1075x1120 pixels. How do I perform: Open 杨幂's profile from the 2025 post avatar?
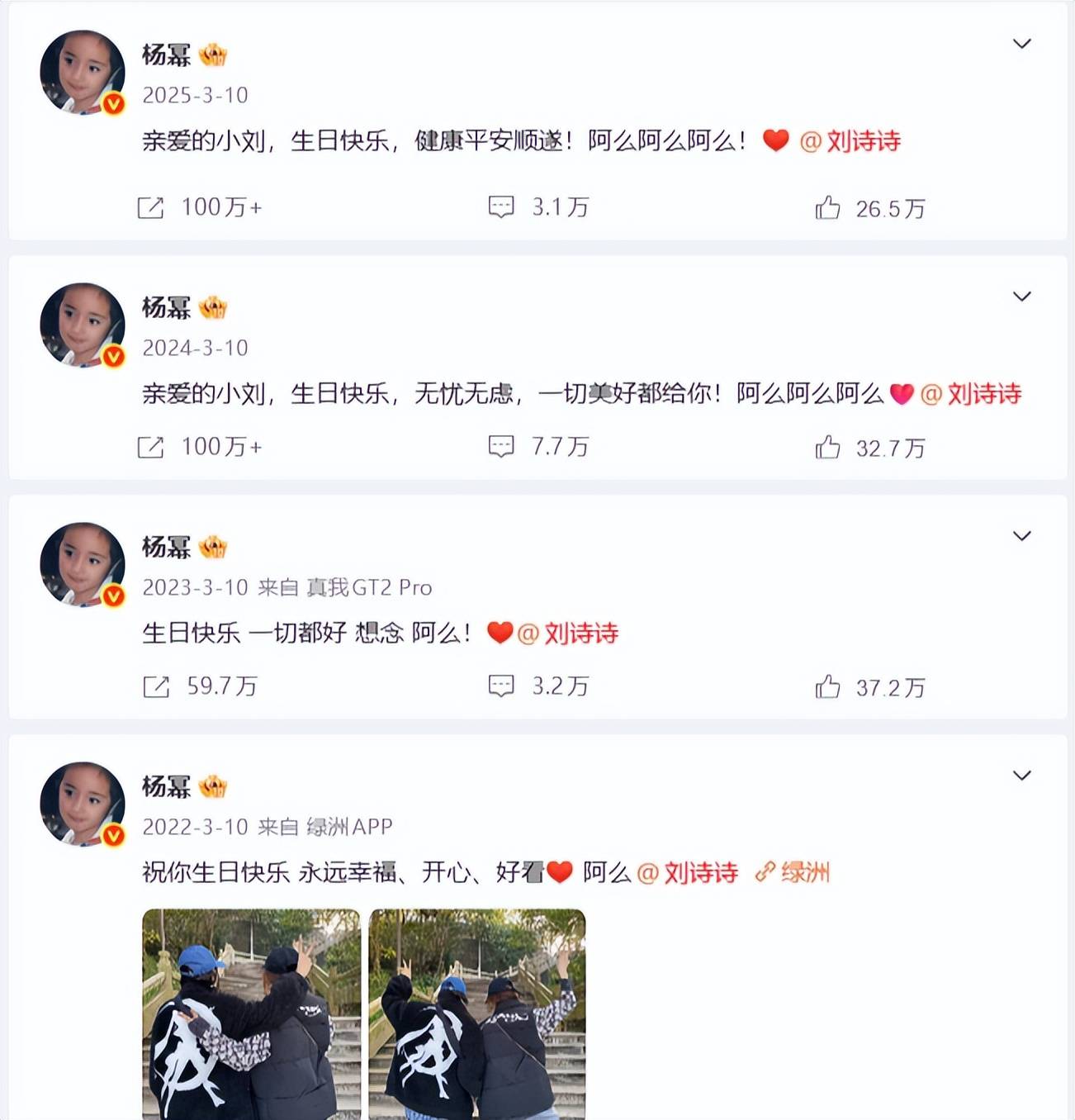pyautogui.click(x=83, y=73)
